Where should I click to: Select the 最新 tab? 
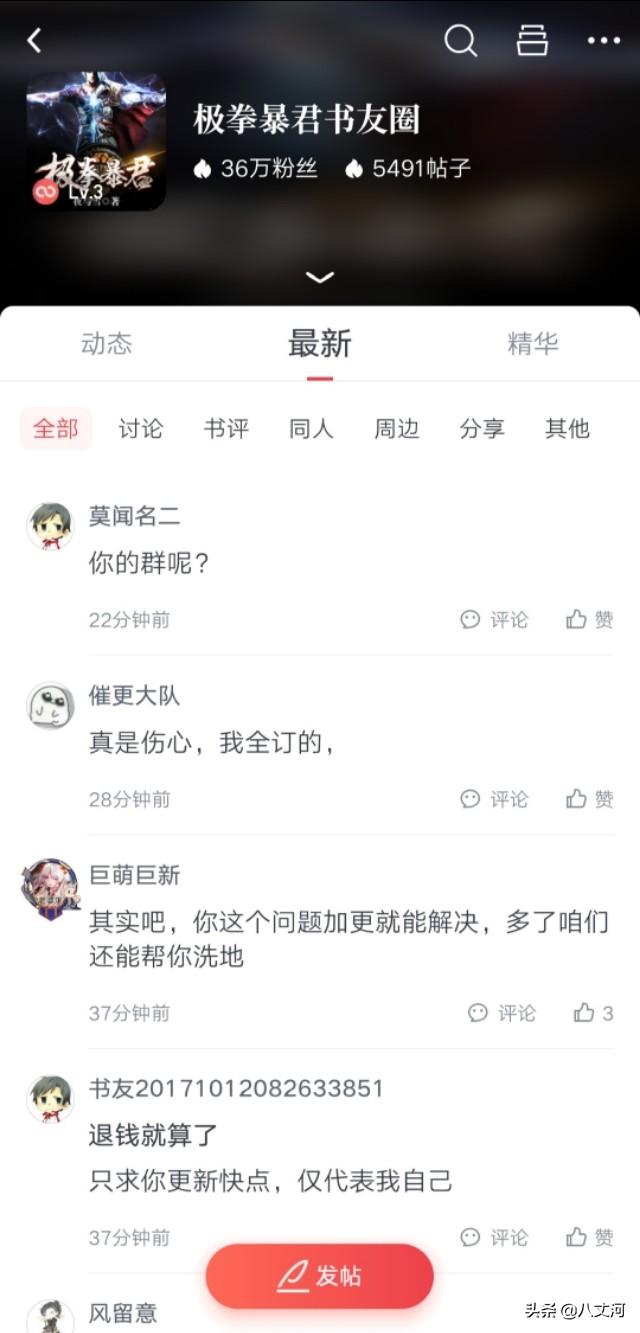(x=320, y=344)
